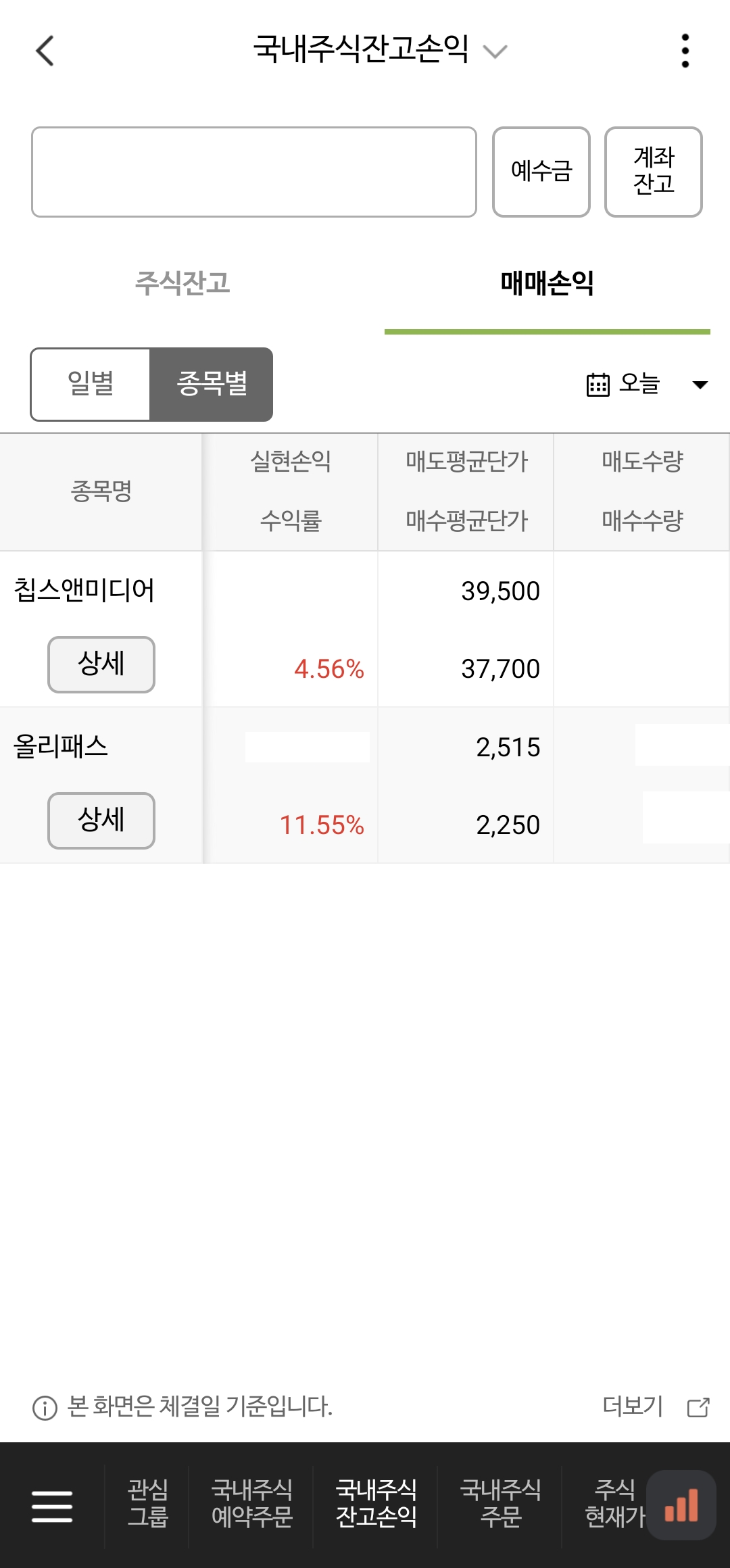Open the 계좌잔고 button

pos(654,172)
